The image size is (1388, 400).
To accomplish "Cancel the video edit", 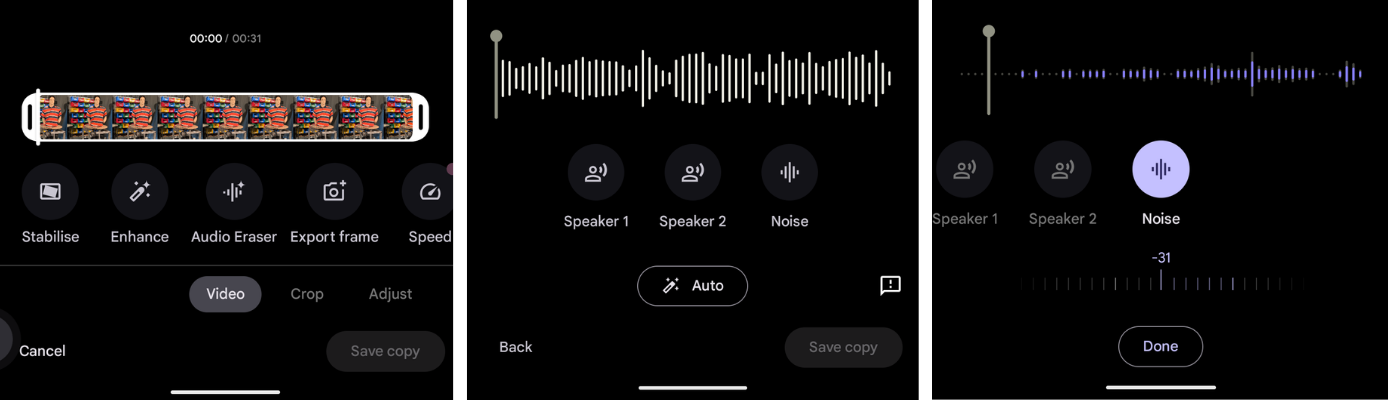I will (x=43, y=351).
